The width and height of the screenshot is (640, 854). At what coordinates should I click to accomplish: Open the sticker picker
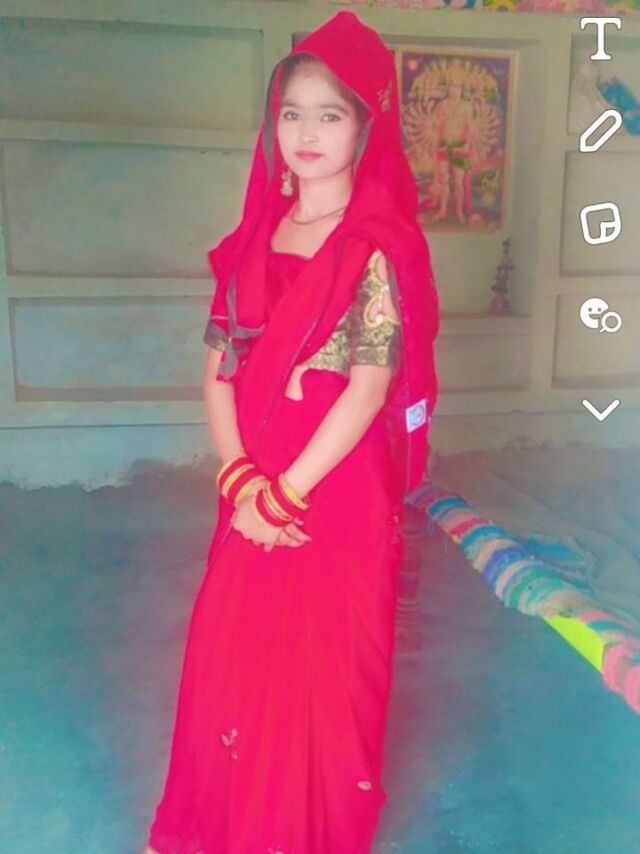(x=600, y=223)
